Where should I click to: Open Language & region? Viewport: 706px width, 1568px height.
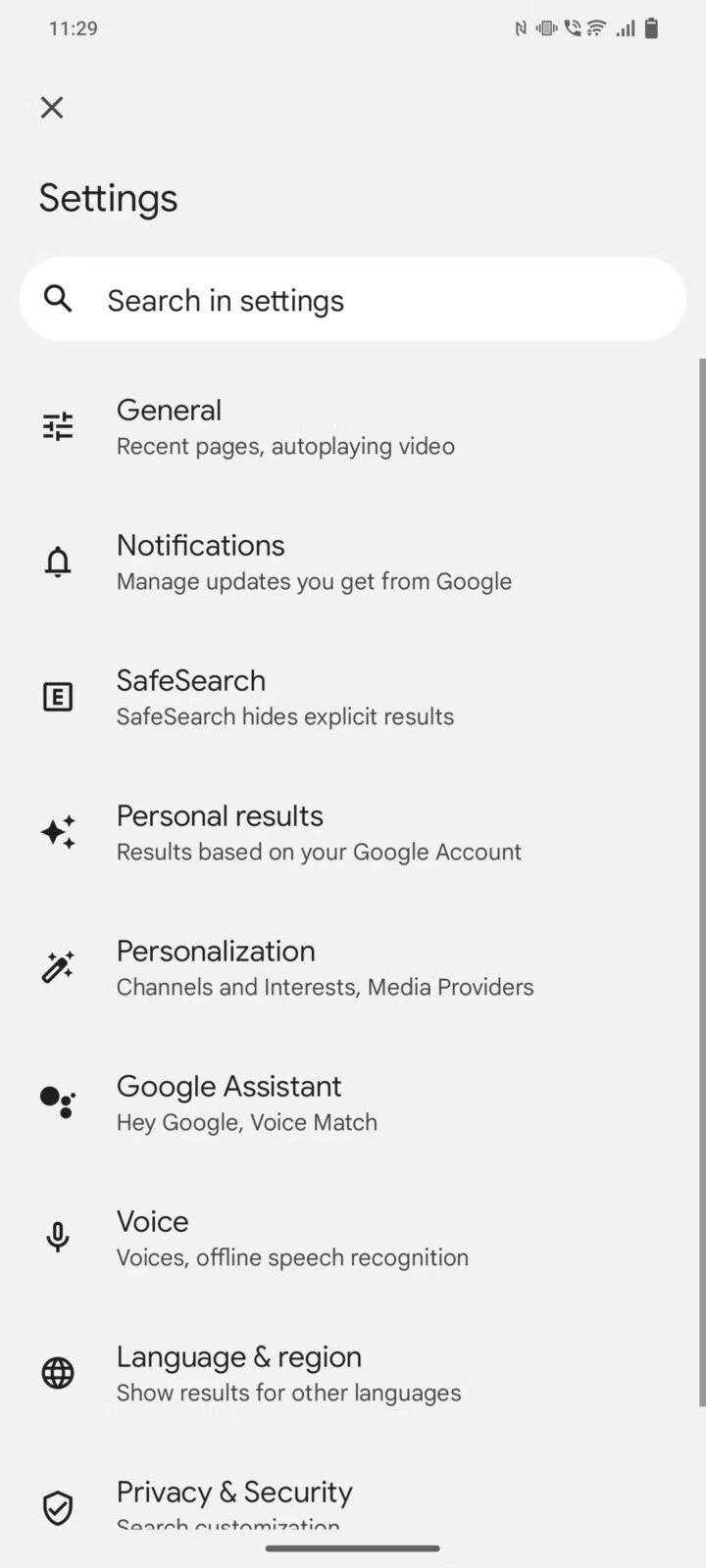(352, 1373)
